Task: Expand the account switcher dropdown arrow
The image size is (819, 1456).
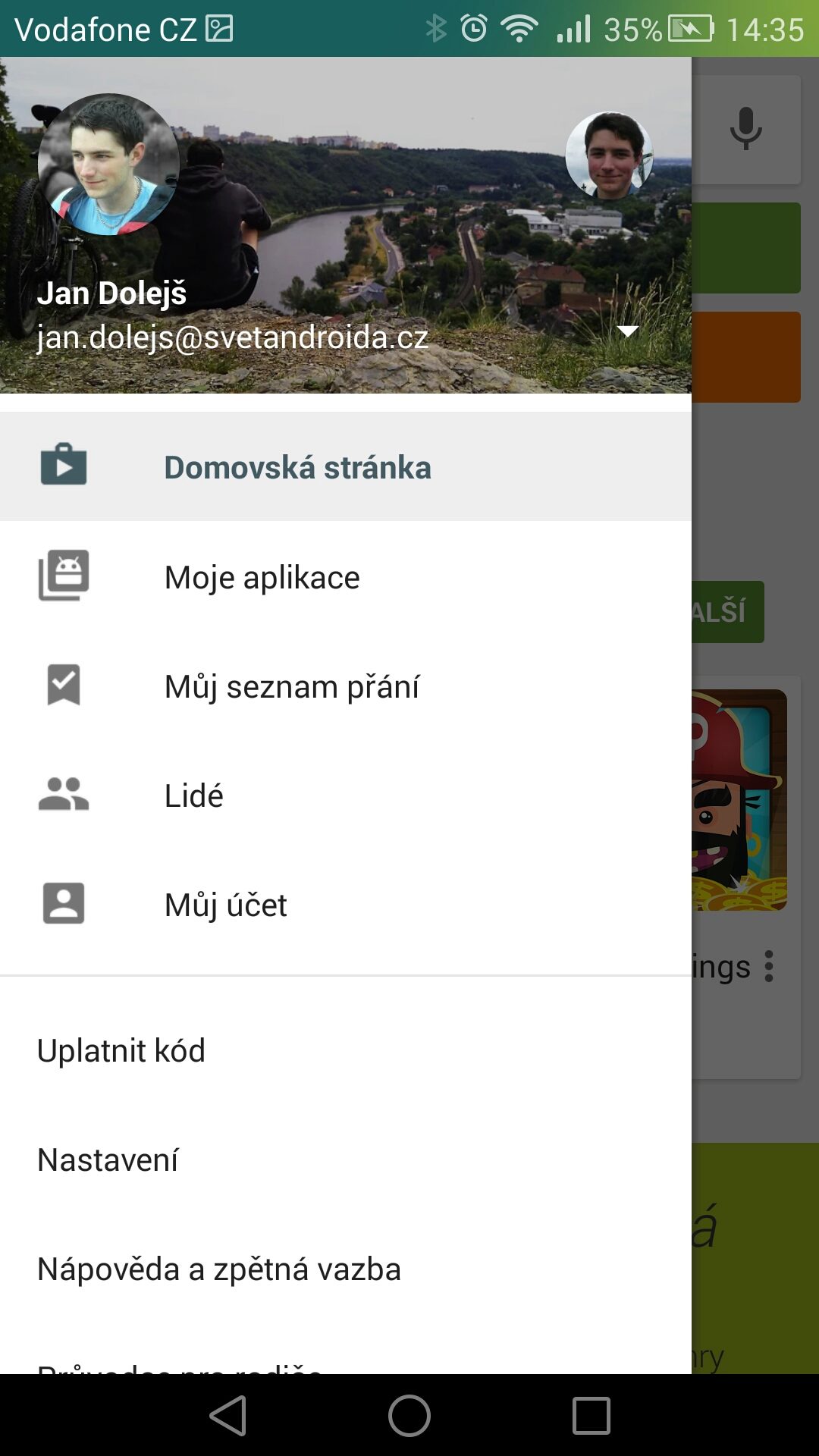Action: click(x=628, y=331)
